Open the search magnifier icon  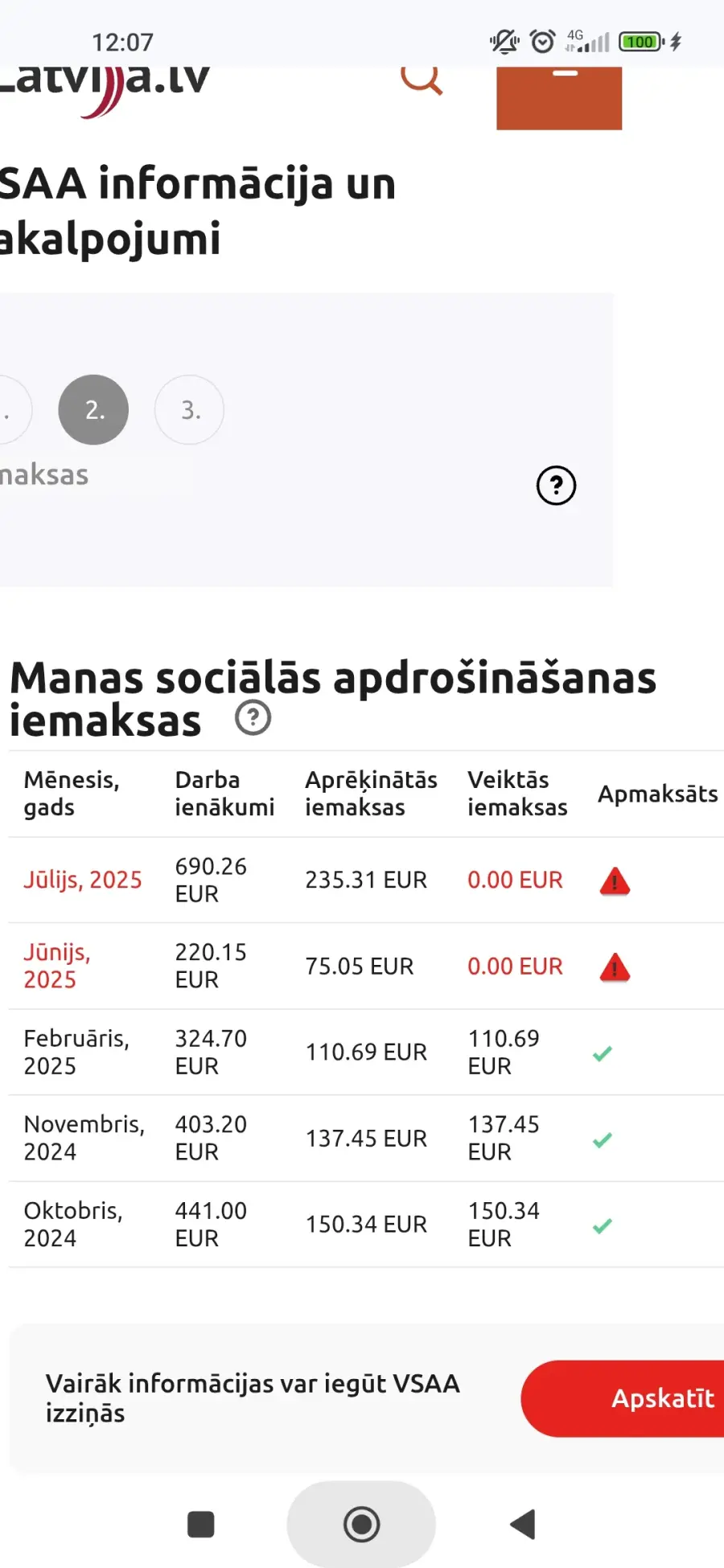[422, 80]
